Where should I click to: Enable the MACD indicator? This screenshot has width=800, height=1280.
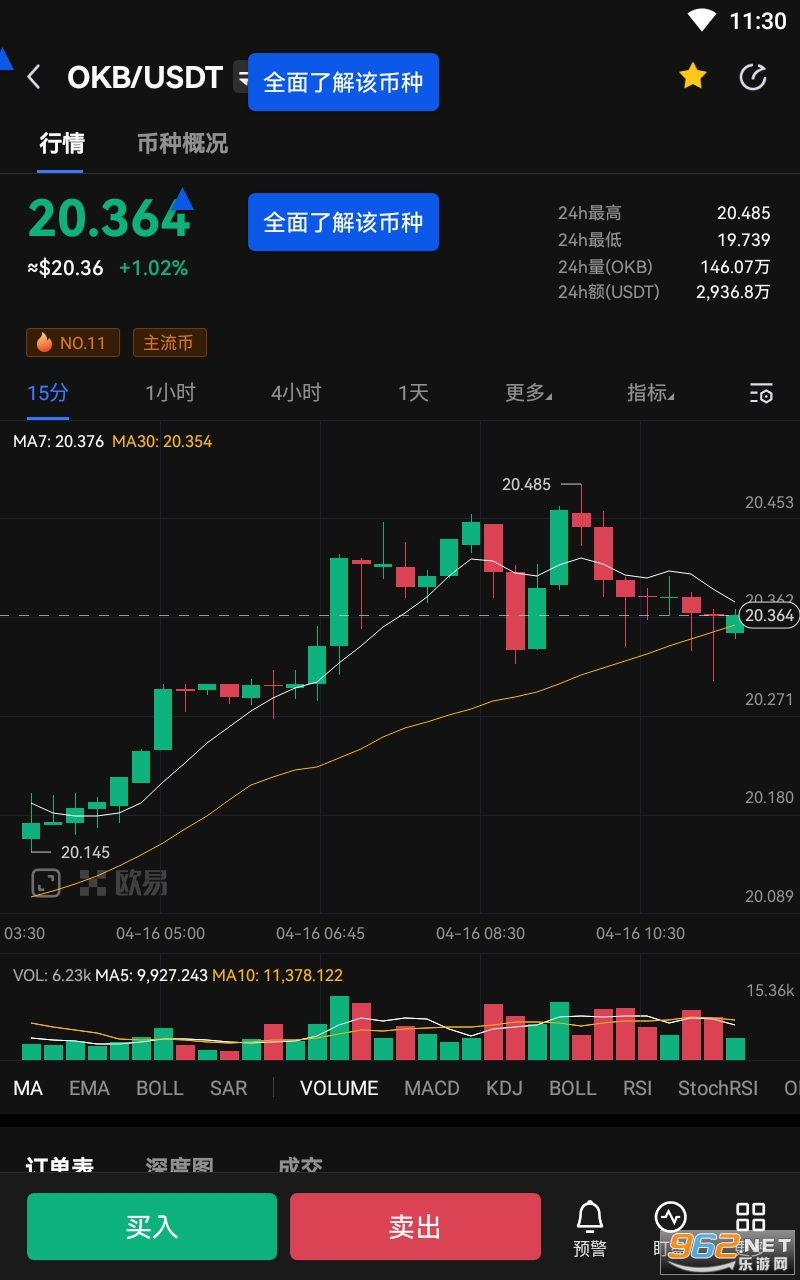431,1088
